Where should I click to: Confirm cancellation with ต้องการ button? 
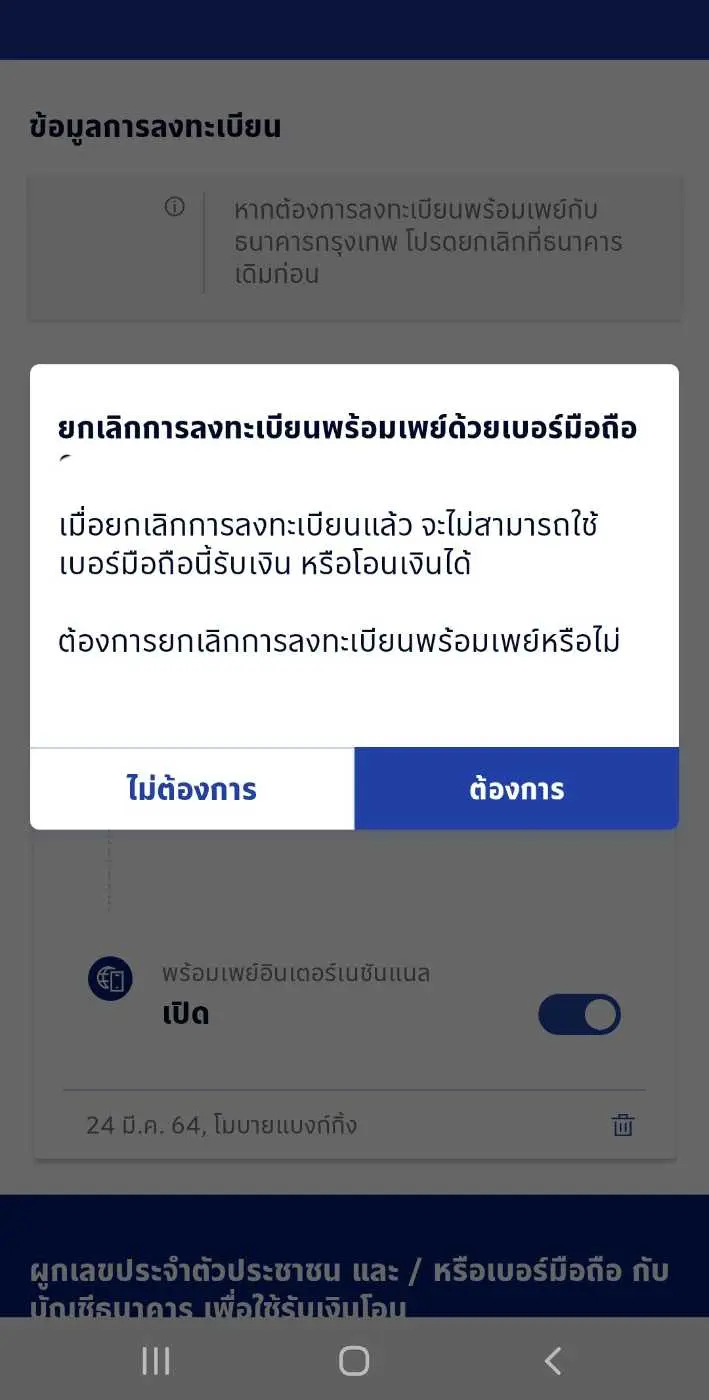pos(516,789)
